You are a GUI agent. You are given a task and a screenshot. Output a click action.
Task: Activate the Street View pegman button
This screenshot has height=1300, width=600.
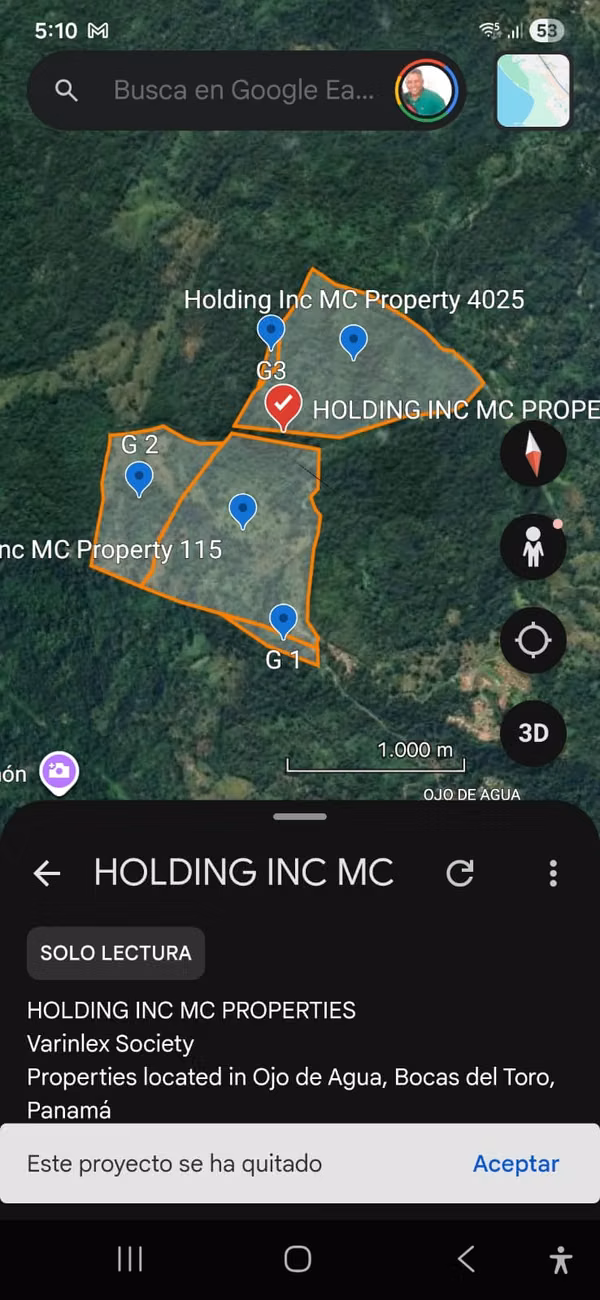point(533,547)
